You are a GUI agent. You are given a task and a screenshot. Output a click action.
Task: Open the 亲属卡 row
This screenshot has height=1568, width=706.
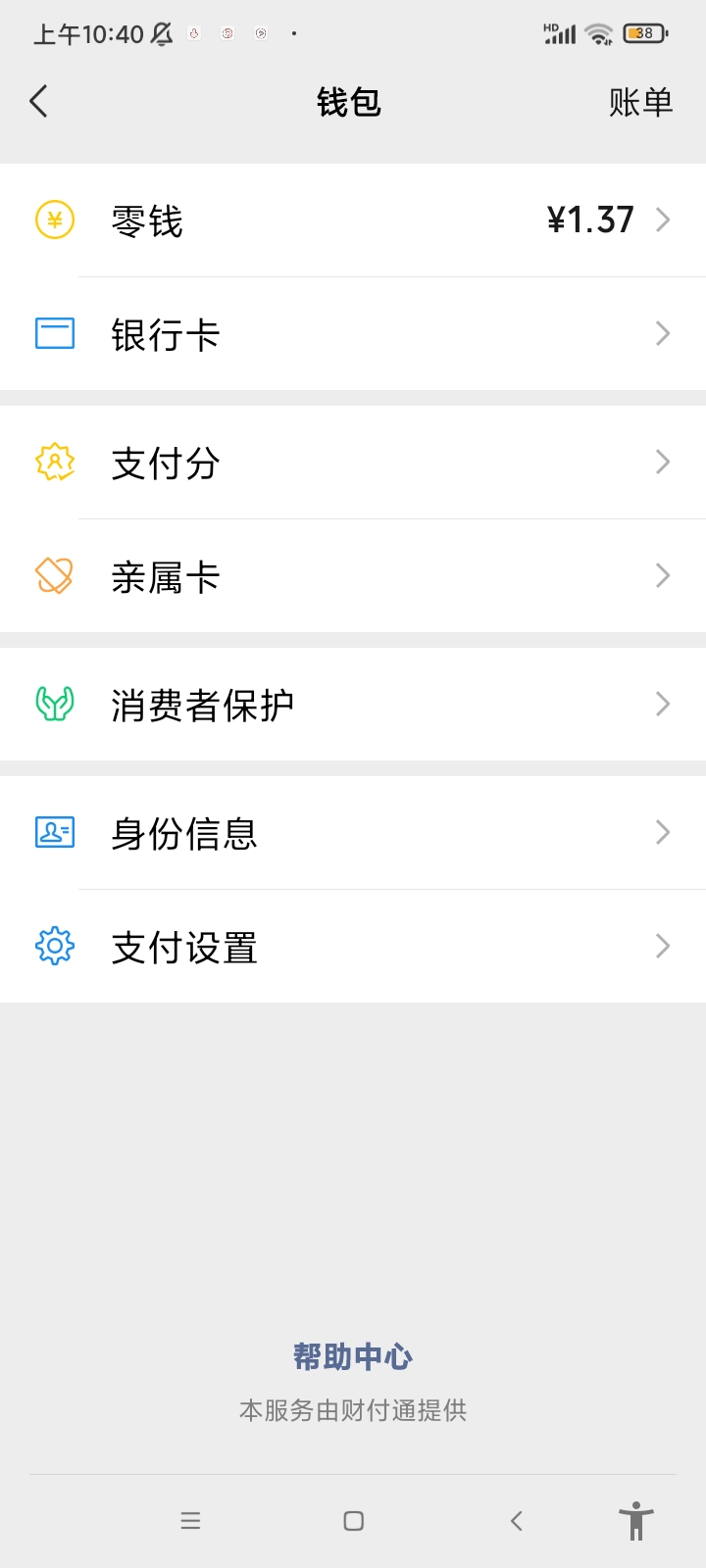353,576
